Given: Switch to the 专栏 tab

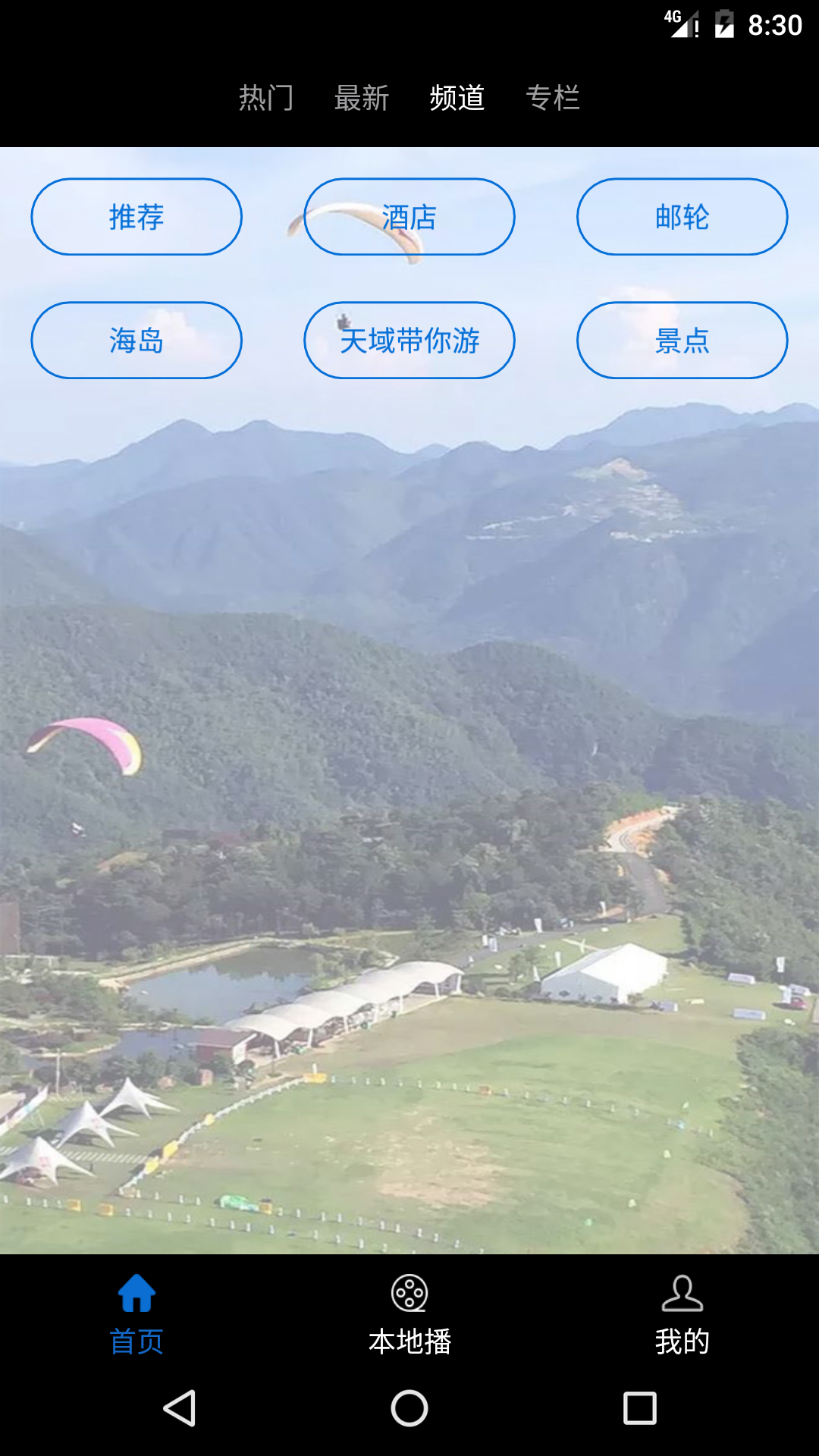Looking at the screenshot, I should click(554, 99).
